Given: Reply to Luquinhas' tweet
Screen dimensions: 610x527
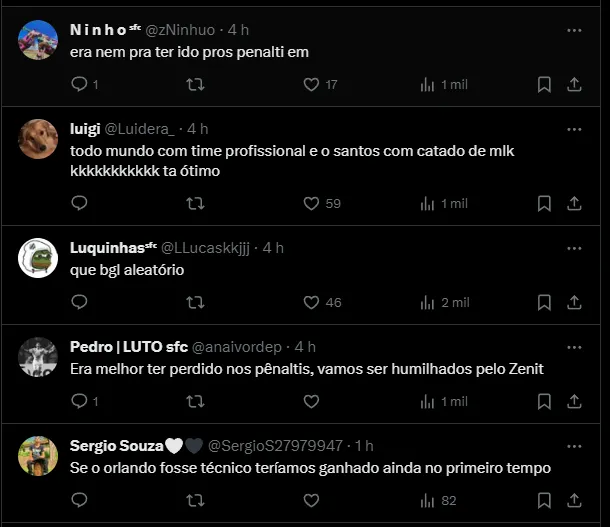Looking at the screenshot, I should click(80, 302).
